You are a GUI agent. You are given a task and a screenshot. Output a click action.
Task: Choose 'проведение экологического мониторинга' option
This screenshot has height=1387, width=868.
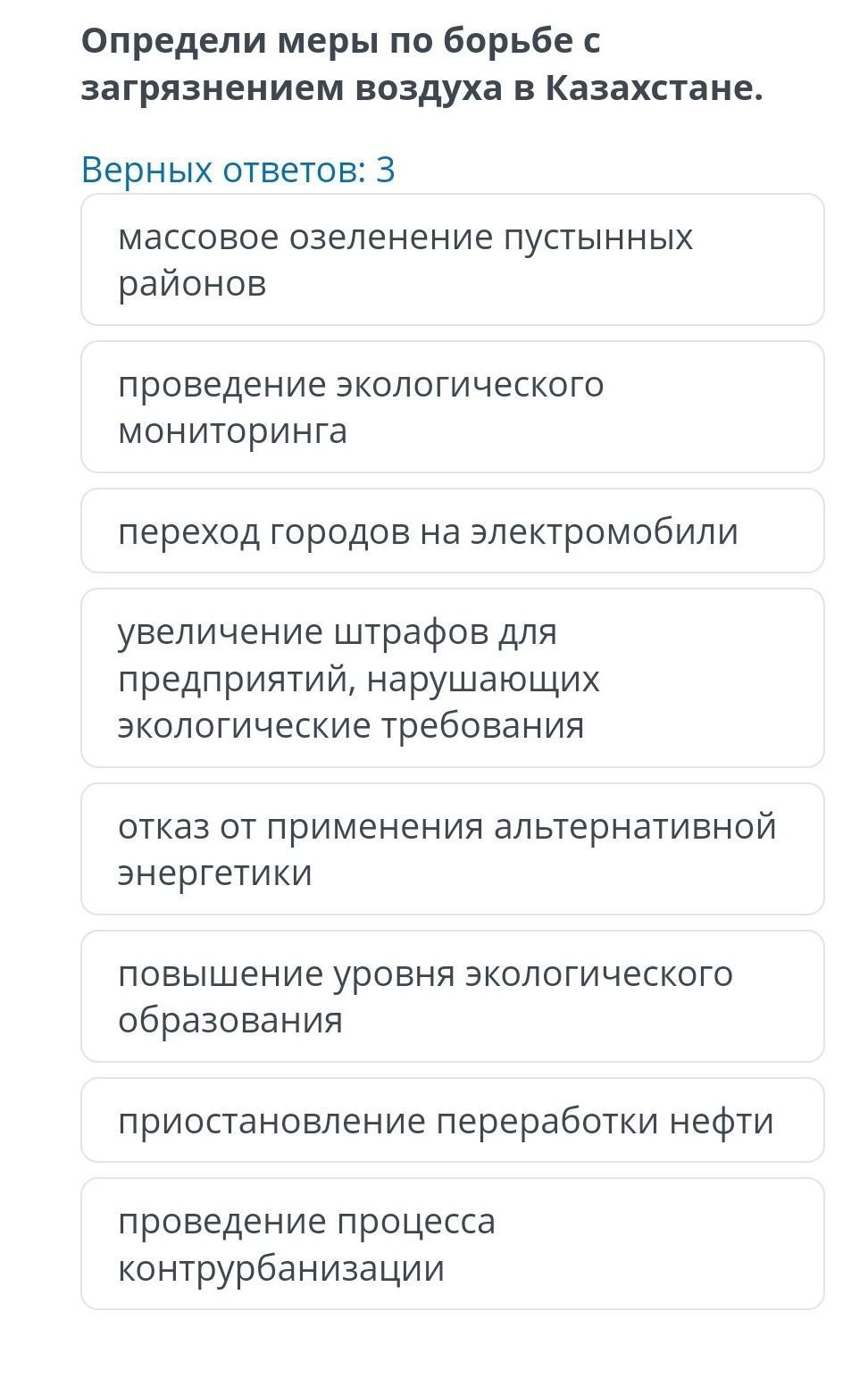[452, 407]
